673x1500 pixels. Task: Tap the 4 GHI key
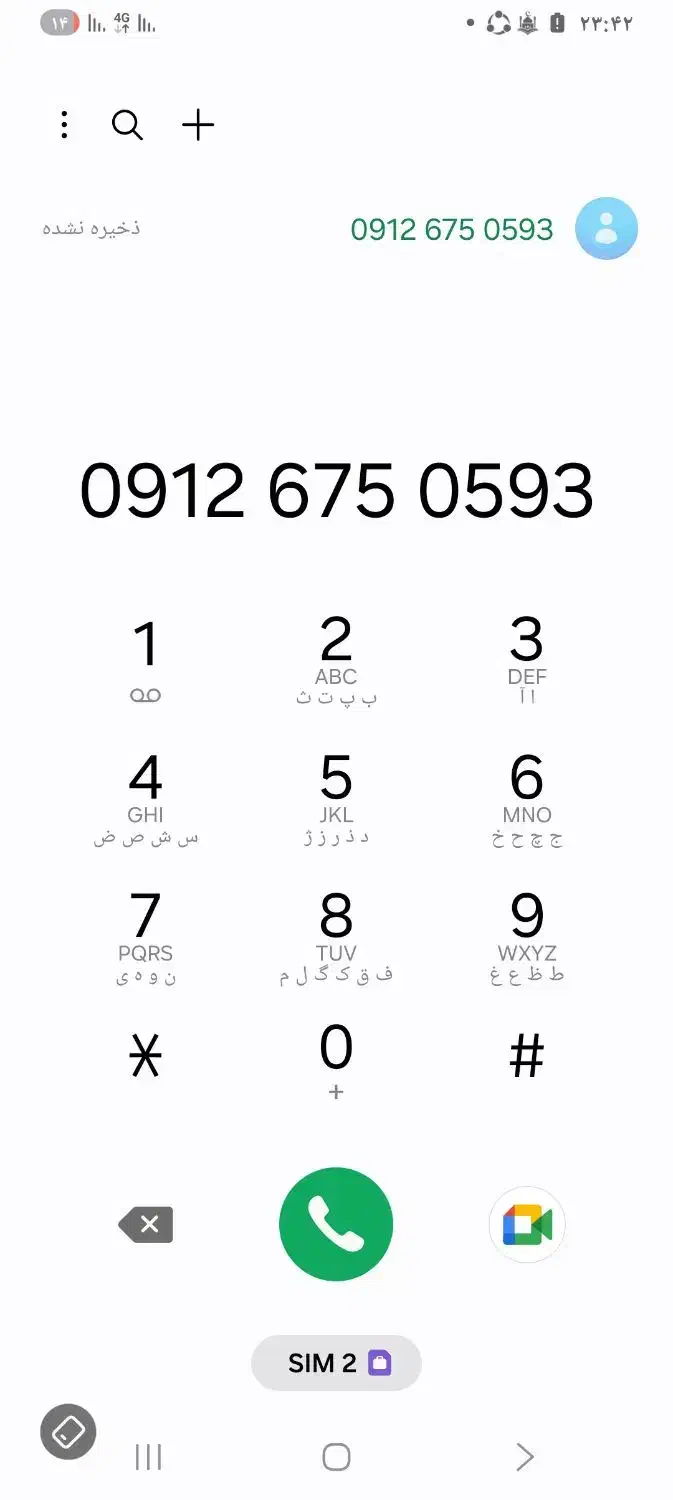click(x=146, y=799)
